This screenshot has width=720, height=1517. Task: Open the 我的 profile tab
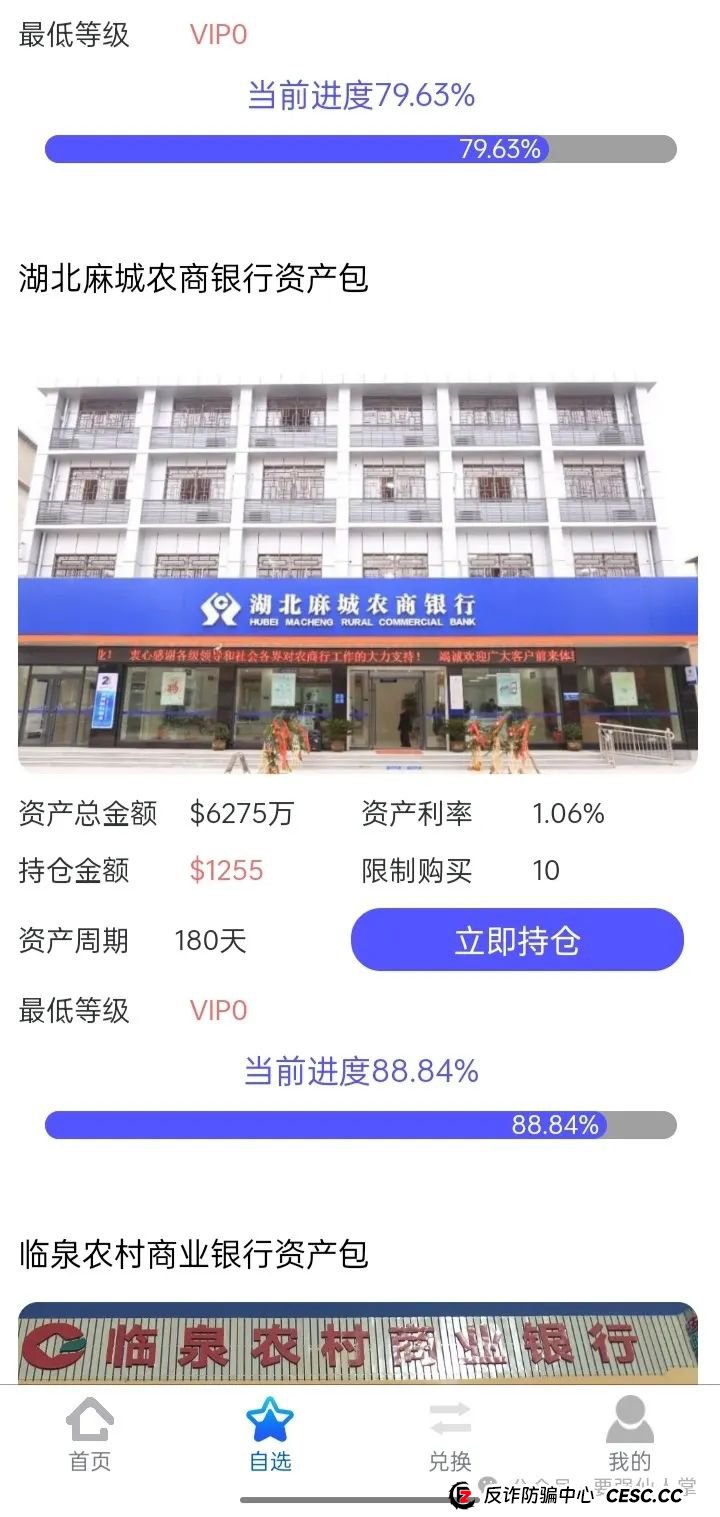point(629,1434)
